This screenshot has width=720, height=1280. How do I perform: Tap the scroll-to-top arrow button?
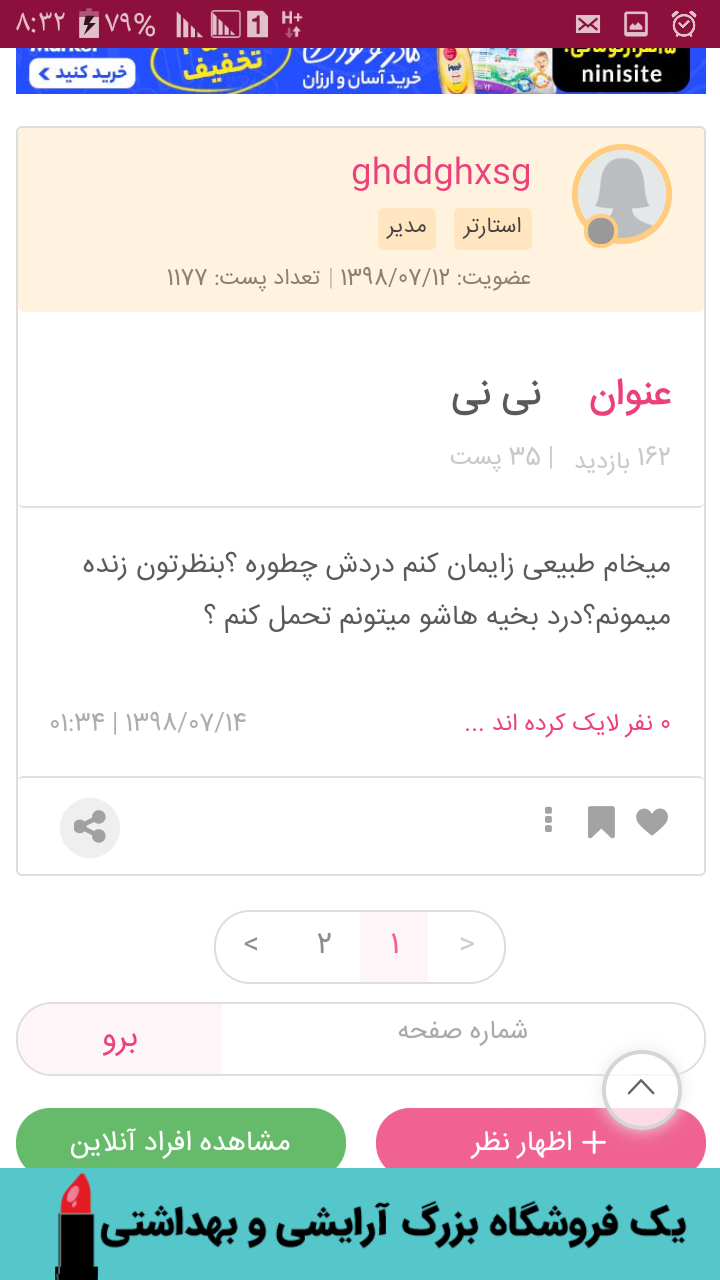(x=641, y=1089)
